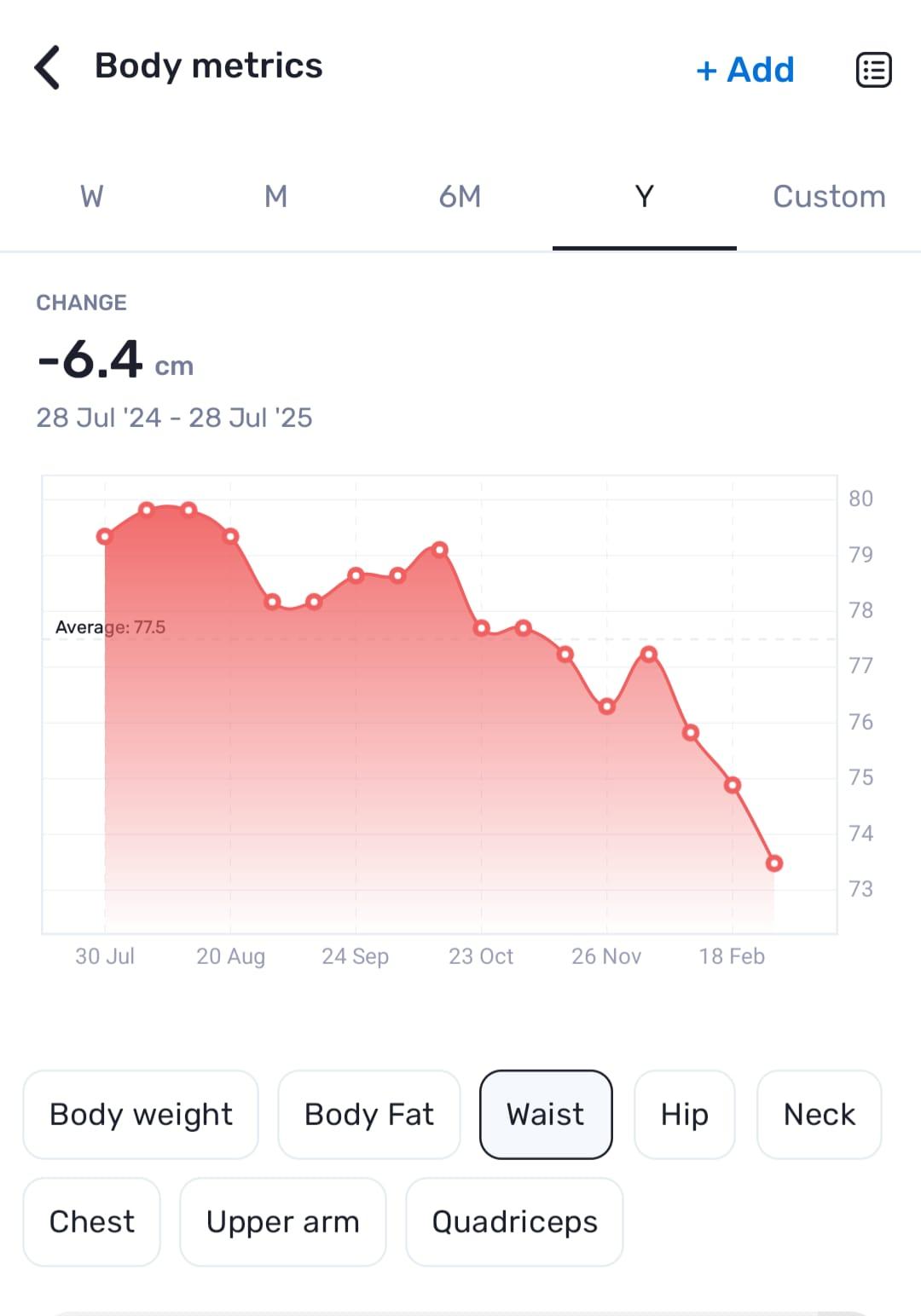Select the Y yearly range tab
921x1316 pixels.
[x=645, y=197]
